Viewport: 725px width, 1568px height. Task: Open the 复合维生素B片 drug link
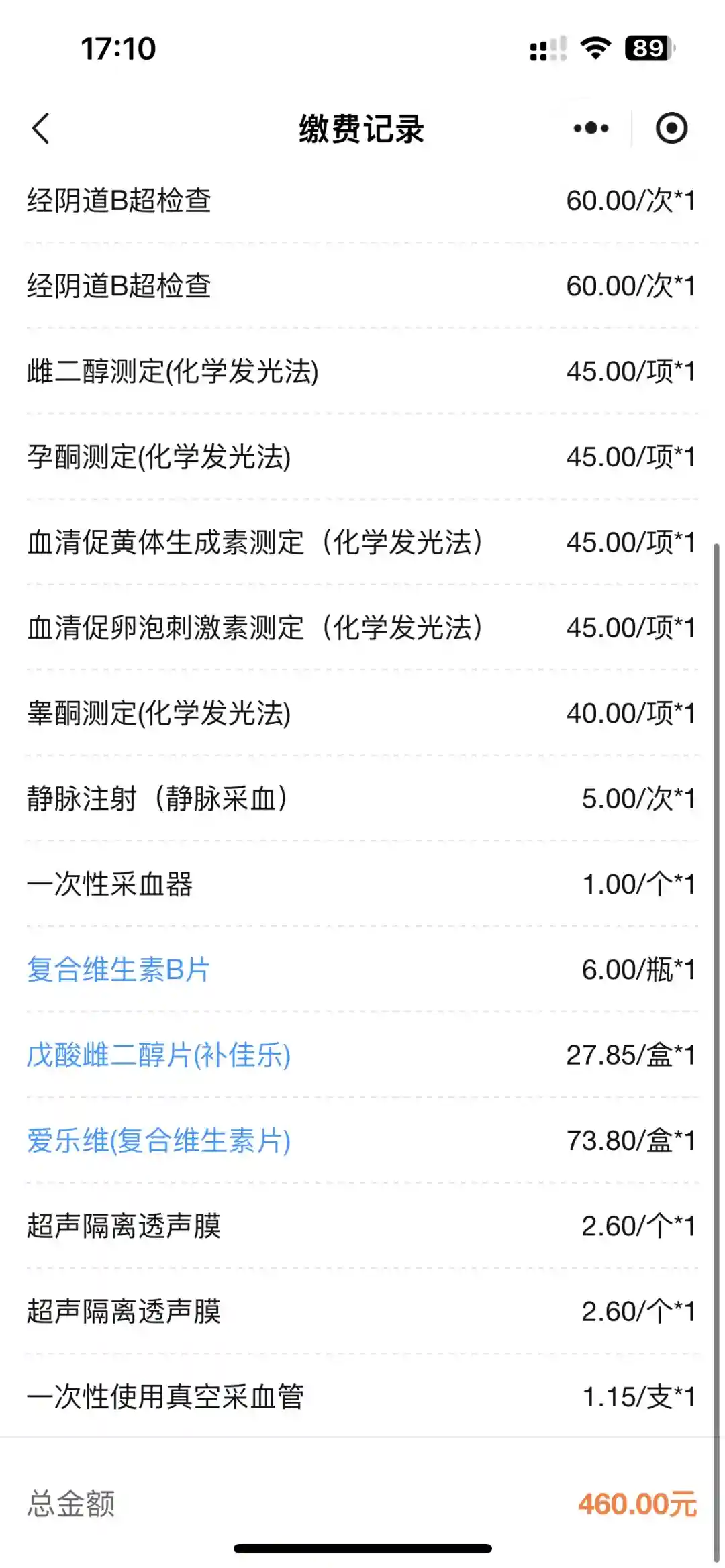(x=119, y=970)
